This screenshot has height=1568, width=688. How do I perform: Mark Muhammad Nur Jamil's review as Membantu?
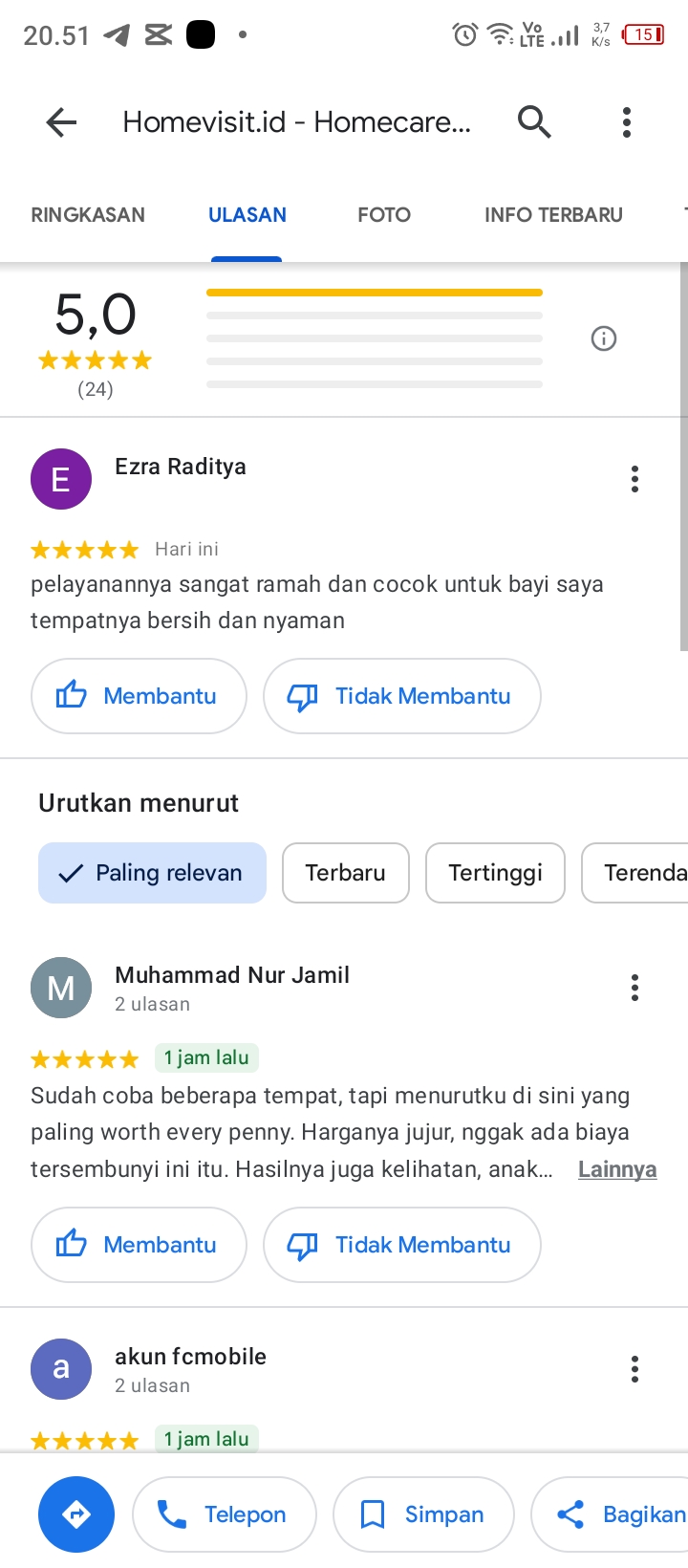139,1245
